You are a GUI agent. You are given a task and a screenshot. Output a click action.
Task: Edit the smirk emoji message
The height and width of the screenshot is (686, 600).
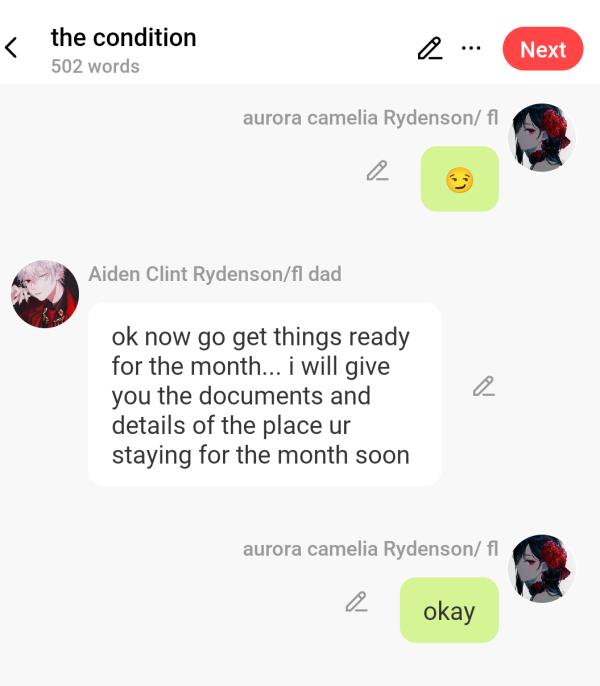point(377,171)
